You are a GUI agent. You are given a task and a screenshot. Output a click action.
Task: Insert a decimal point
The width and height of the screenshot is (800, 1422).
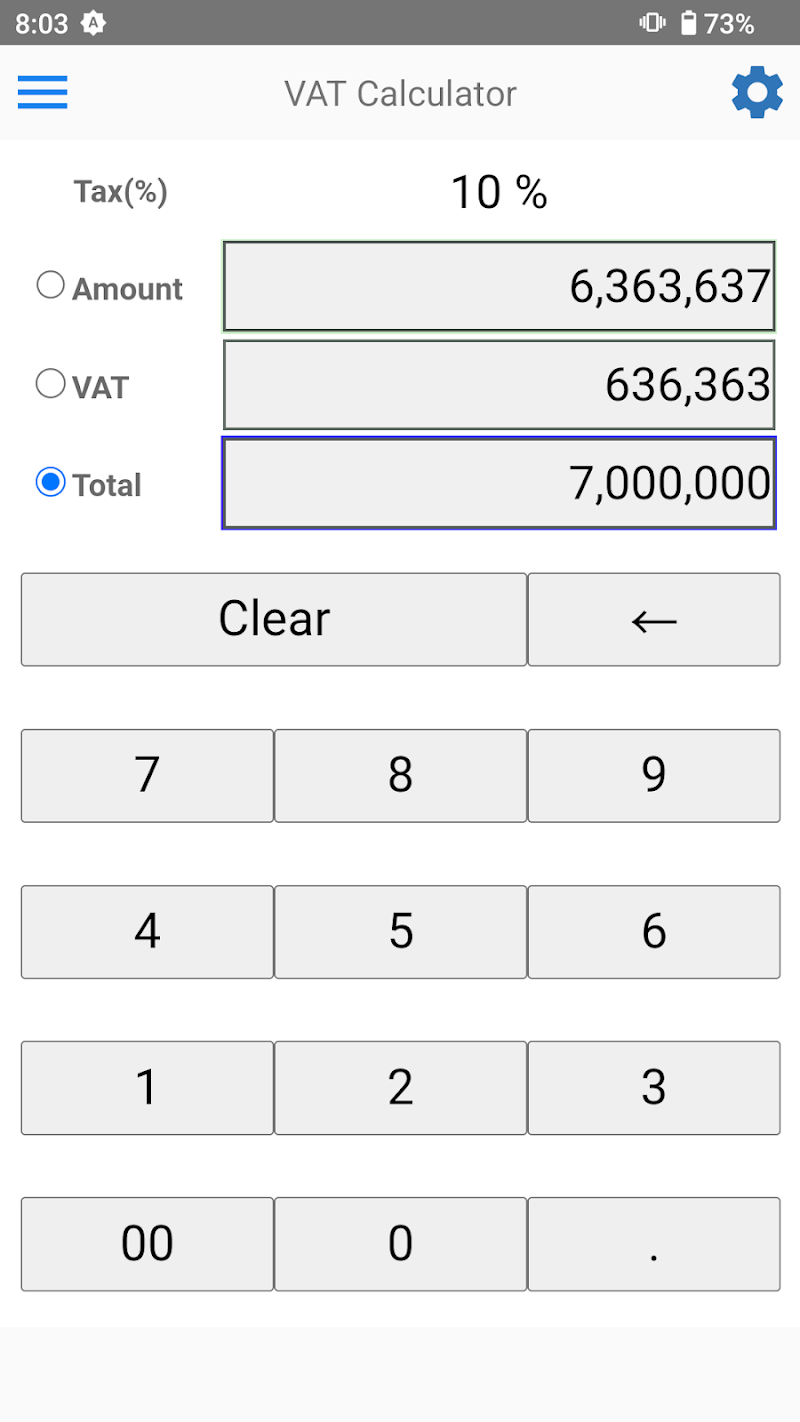tap(654, 1243)
